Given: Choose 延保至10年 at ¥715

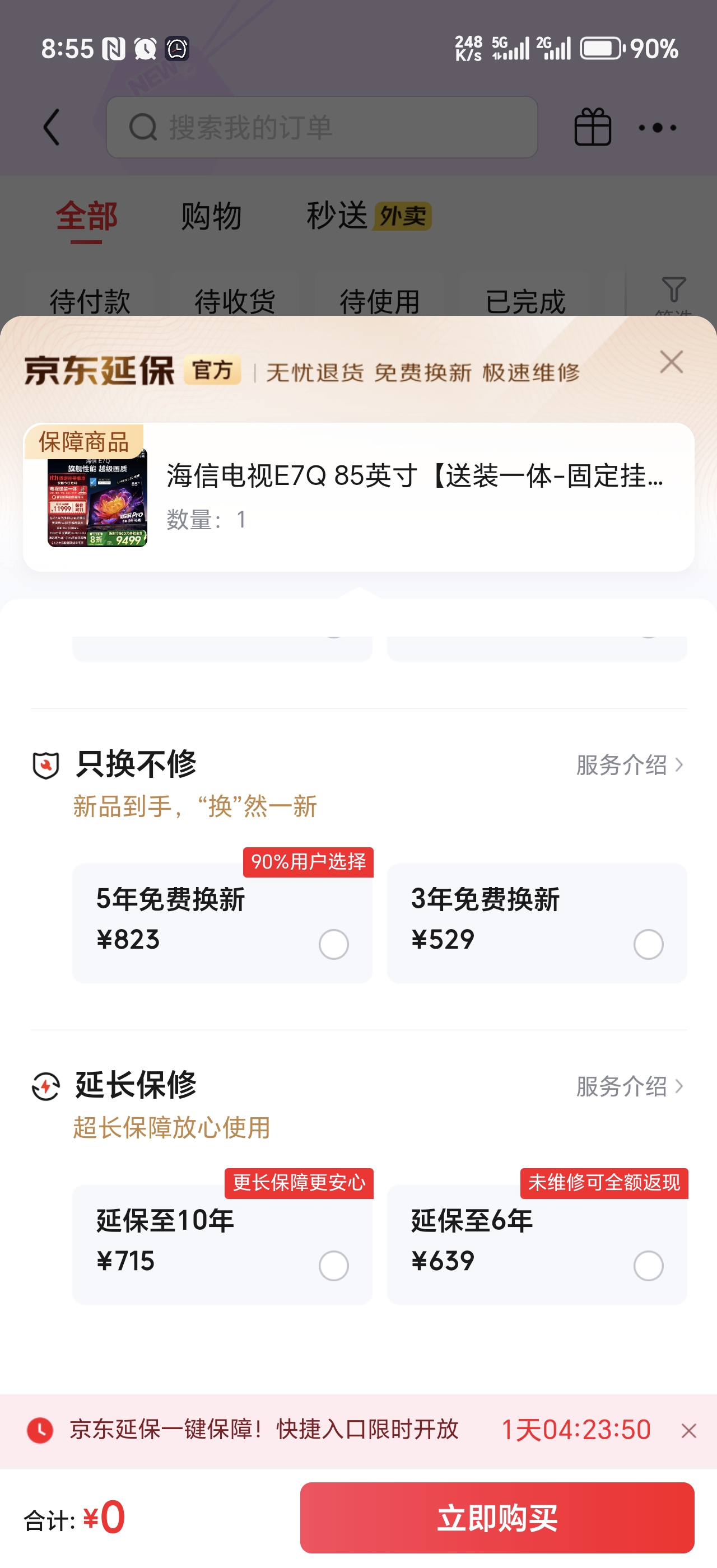Looking at the screenshot, I should point(333,1266).
